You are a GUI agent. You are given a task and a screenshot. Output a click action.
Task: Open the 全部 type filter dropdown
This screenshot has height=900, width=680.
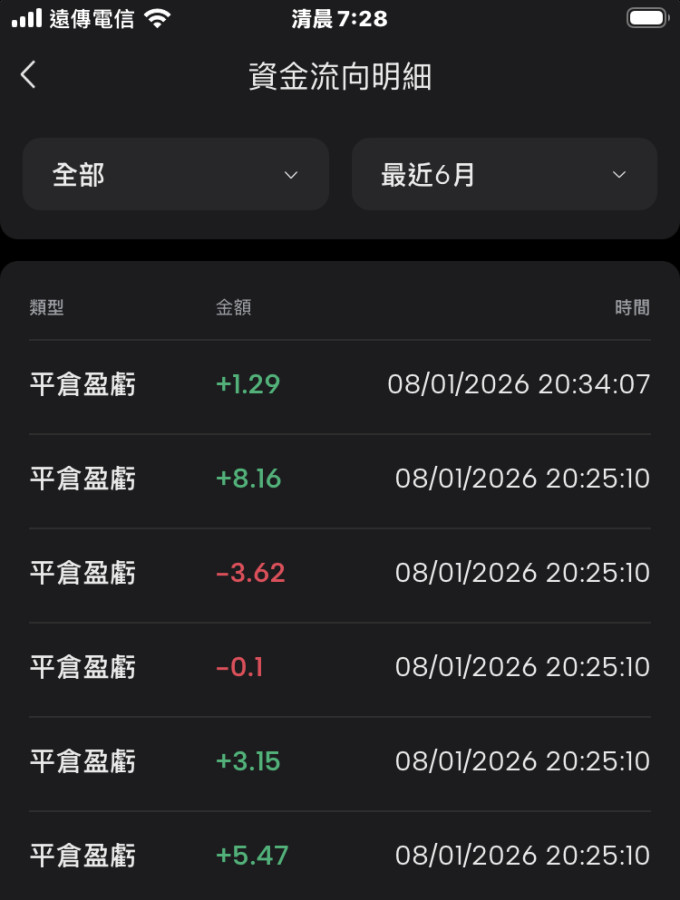point(176,175)
